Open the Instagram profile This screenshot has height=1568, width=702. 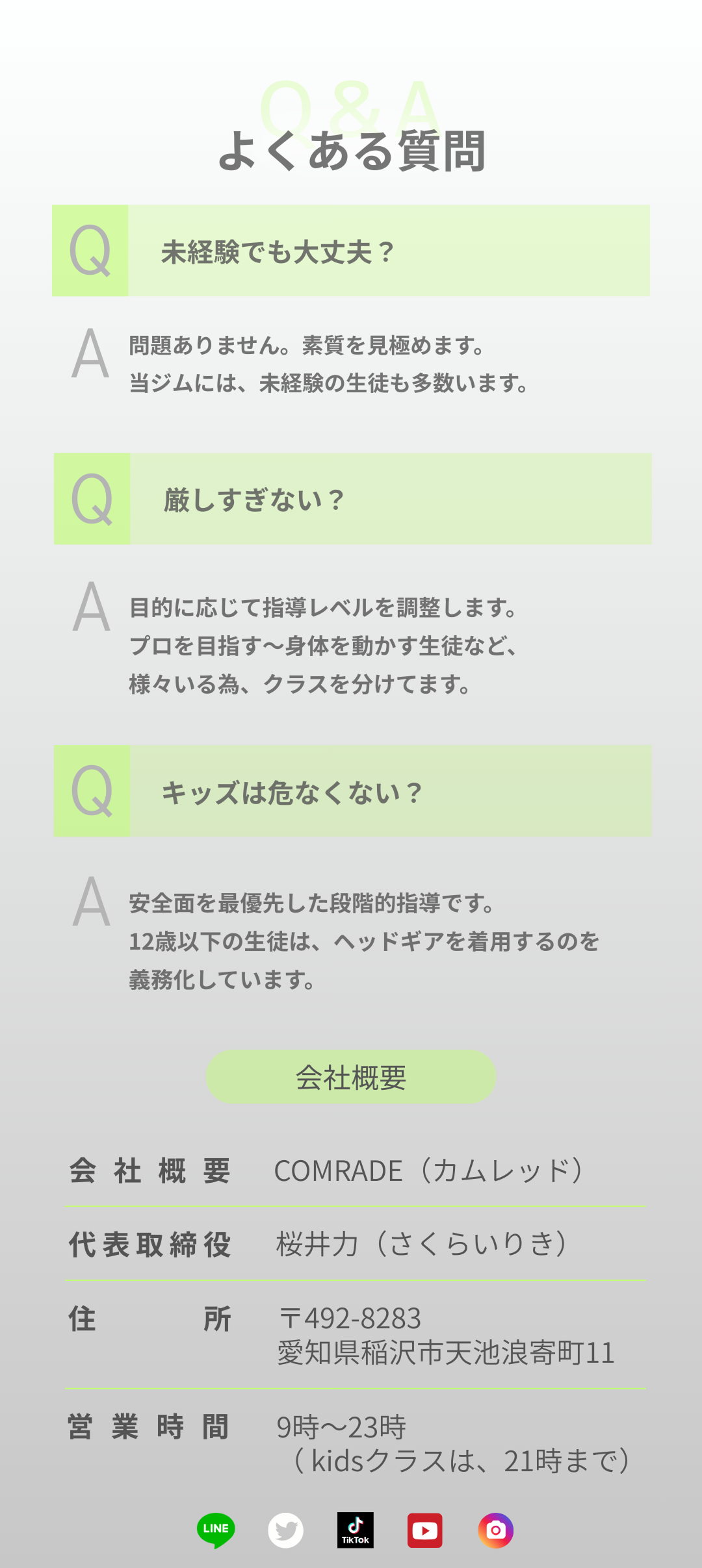click(495, 1530)
